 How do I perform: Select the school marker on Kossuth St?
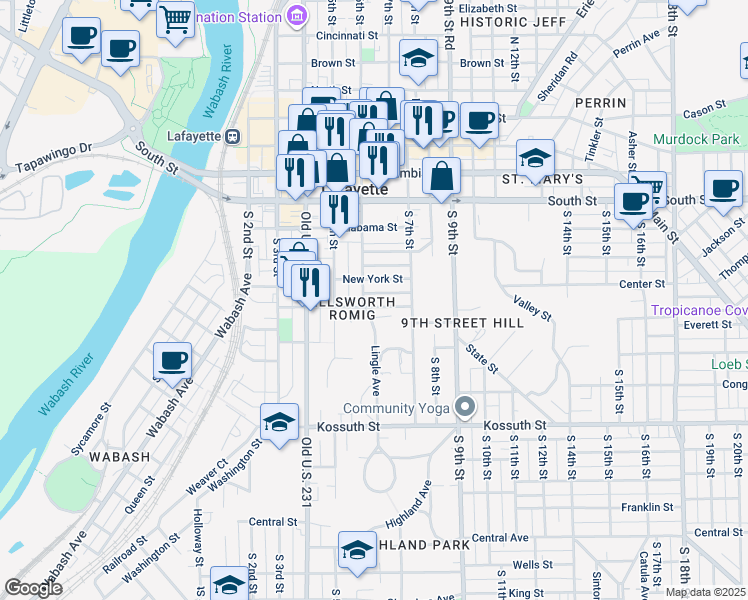pos(280,421)
